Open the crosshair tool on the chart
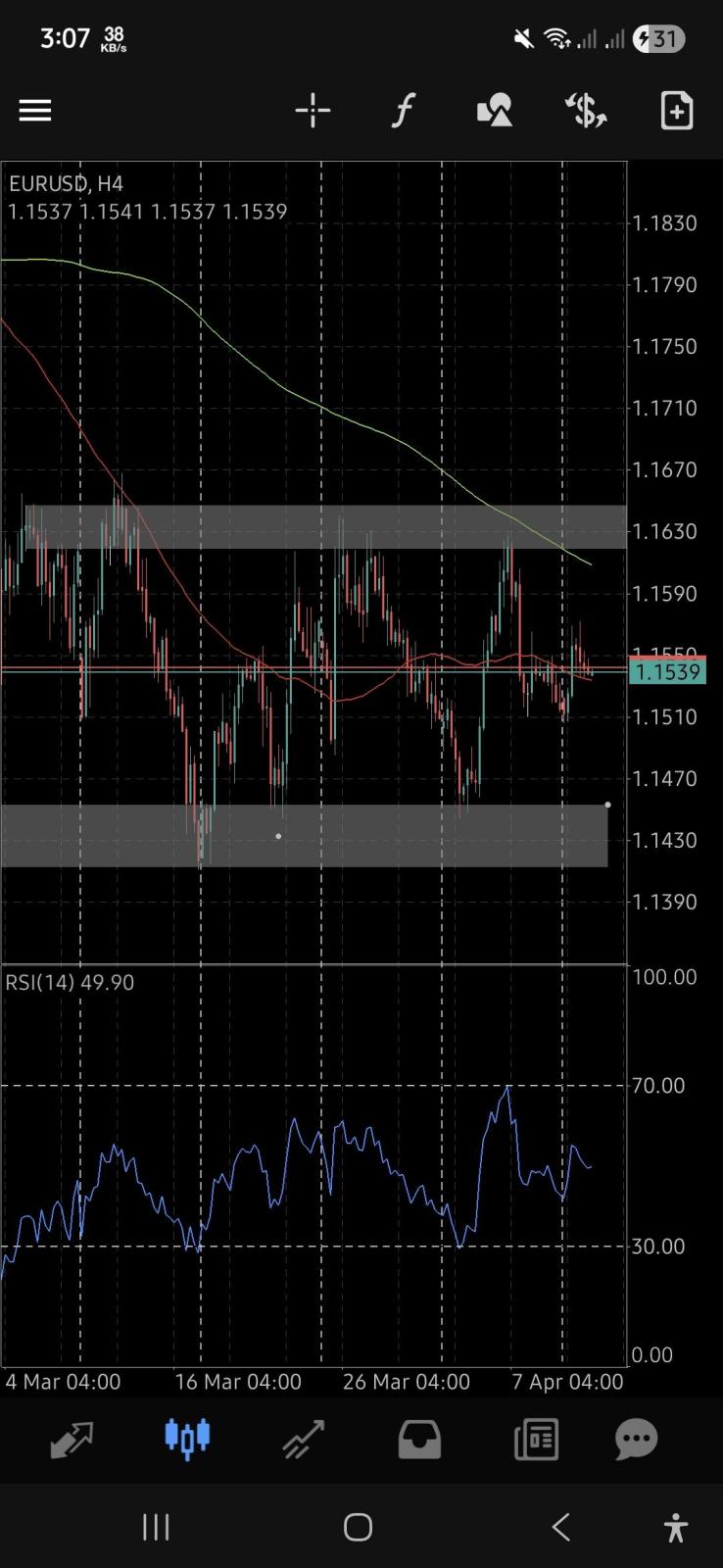The width and height of the screenshot is (723, 1568). pos(312,111)
